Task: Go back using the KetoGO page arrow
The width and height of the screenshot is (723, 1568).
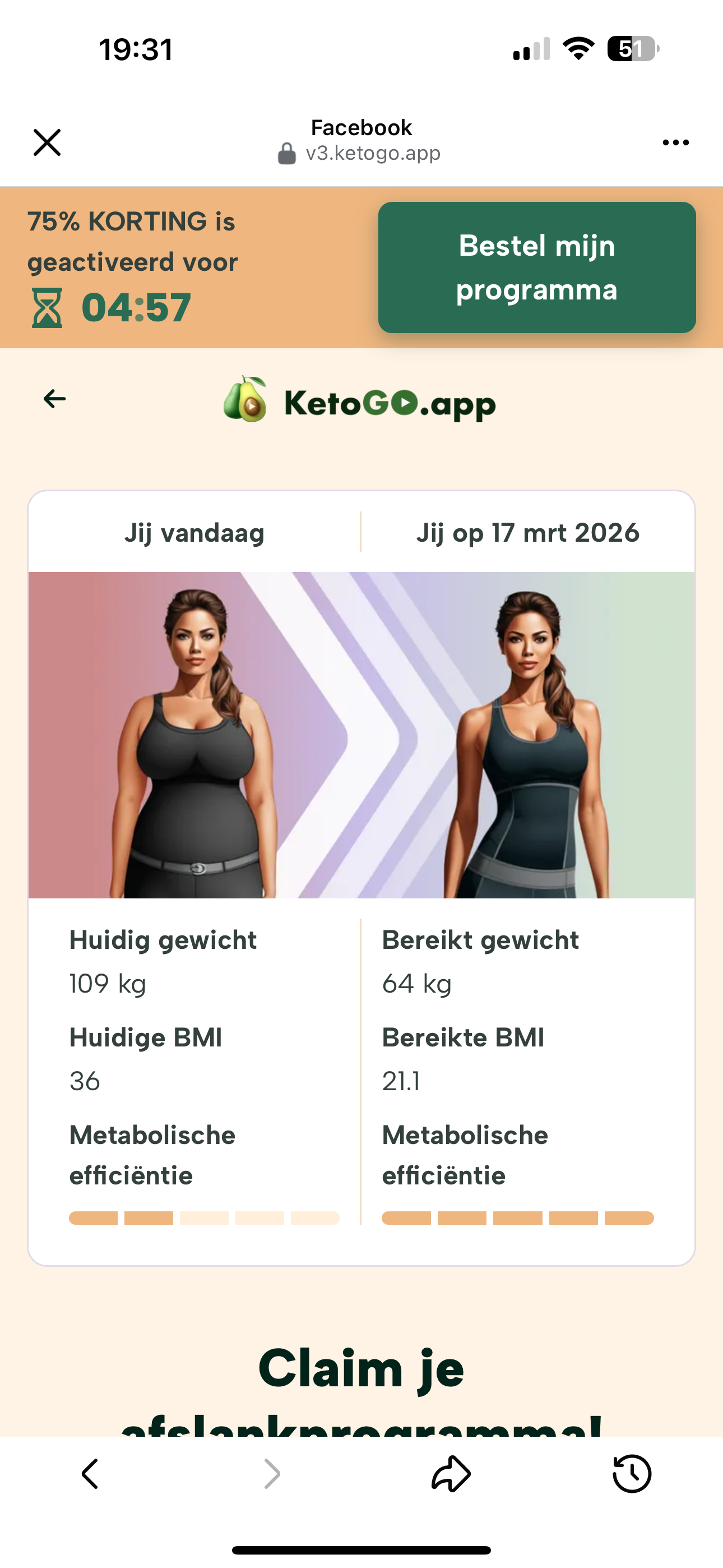Action: [55, 399]
